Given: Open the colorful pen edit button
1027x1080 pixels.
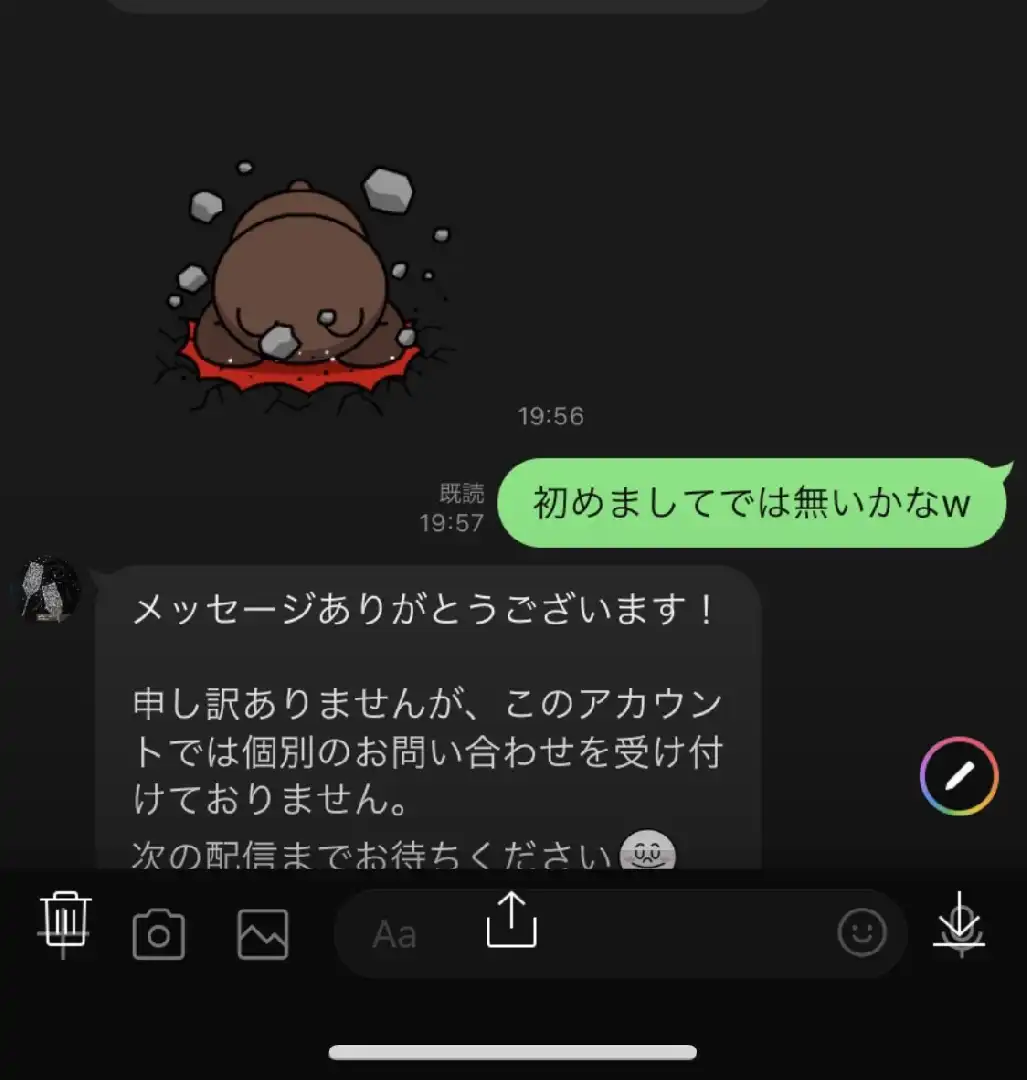Looking at the screenshot, I should click(959, 776).
